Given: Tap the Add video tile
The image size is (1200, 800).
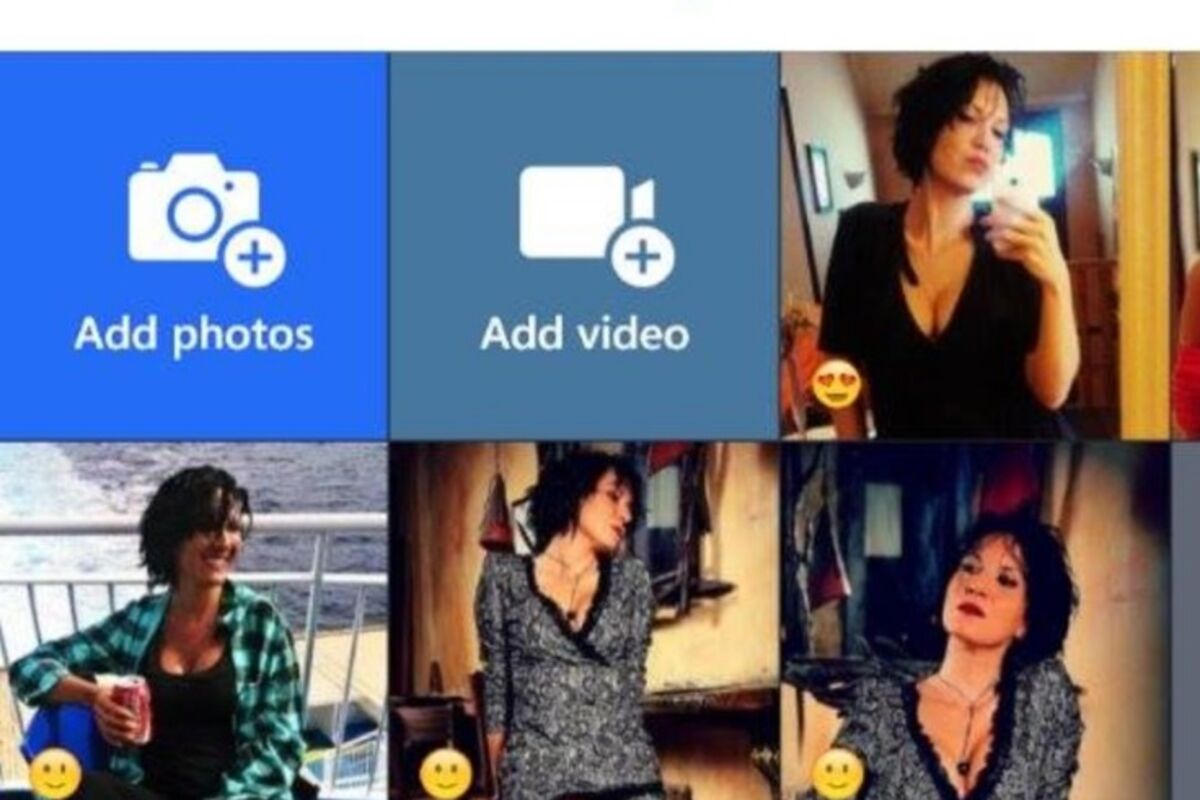Looking at the screenshot, I should click(x=583, y=245).
